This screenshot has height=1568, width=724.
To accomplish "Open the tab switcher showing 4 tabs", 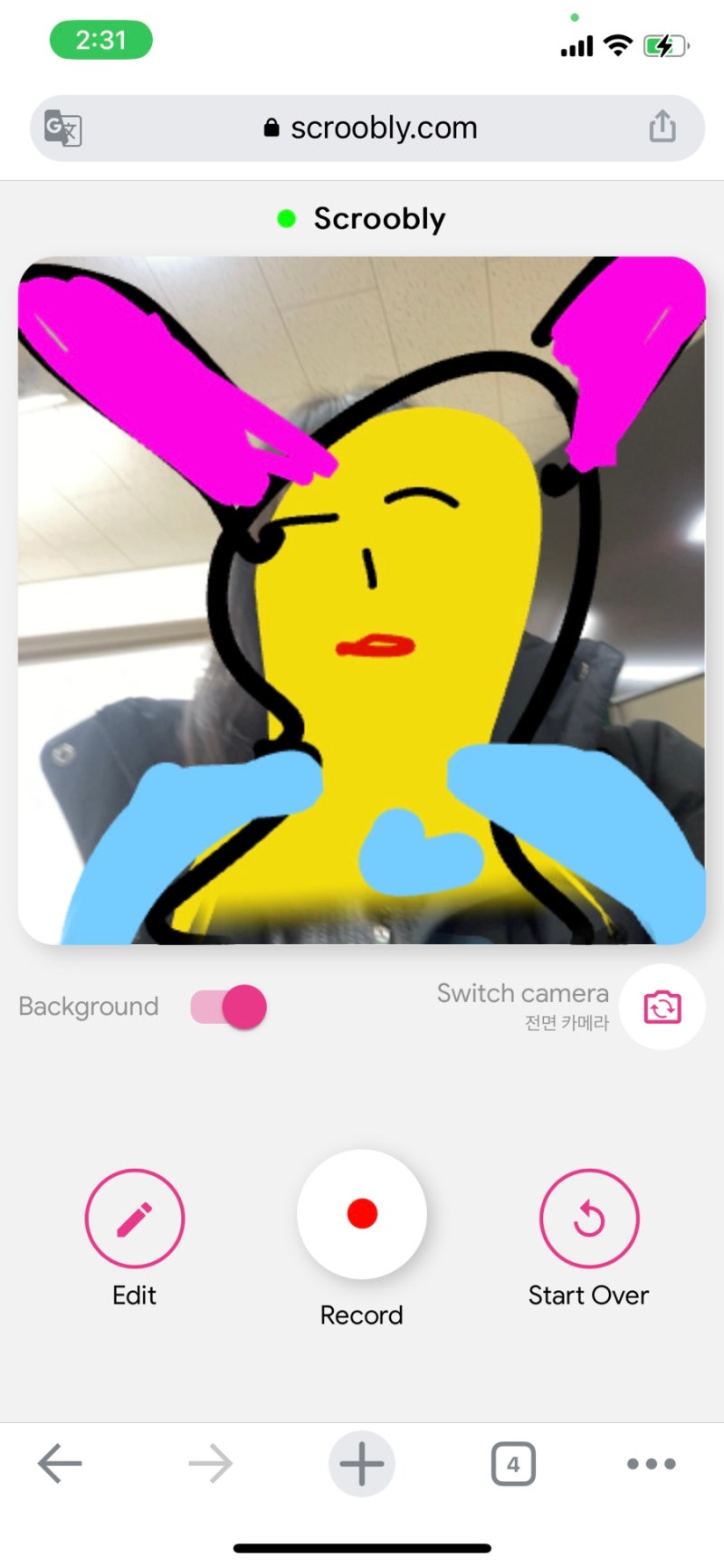I will 513,1464.
